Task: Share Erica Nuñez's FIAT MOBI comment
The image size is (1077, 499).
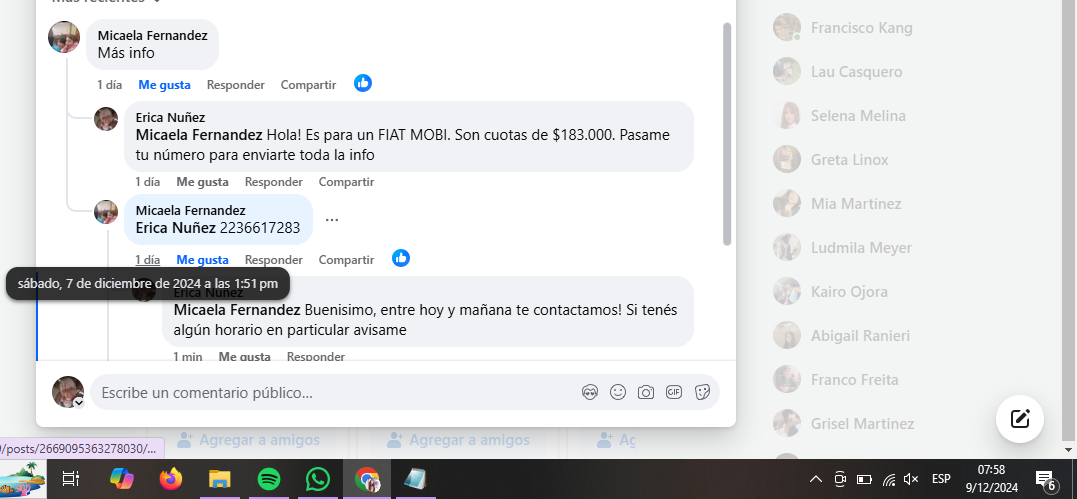Action: coord(346,182)
